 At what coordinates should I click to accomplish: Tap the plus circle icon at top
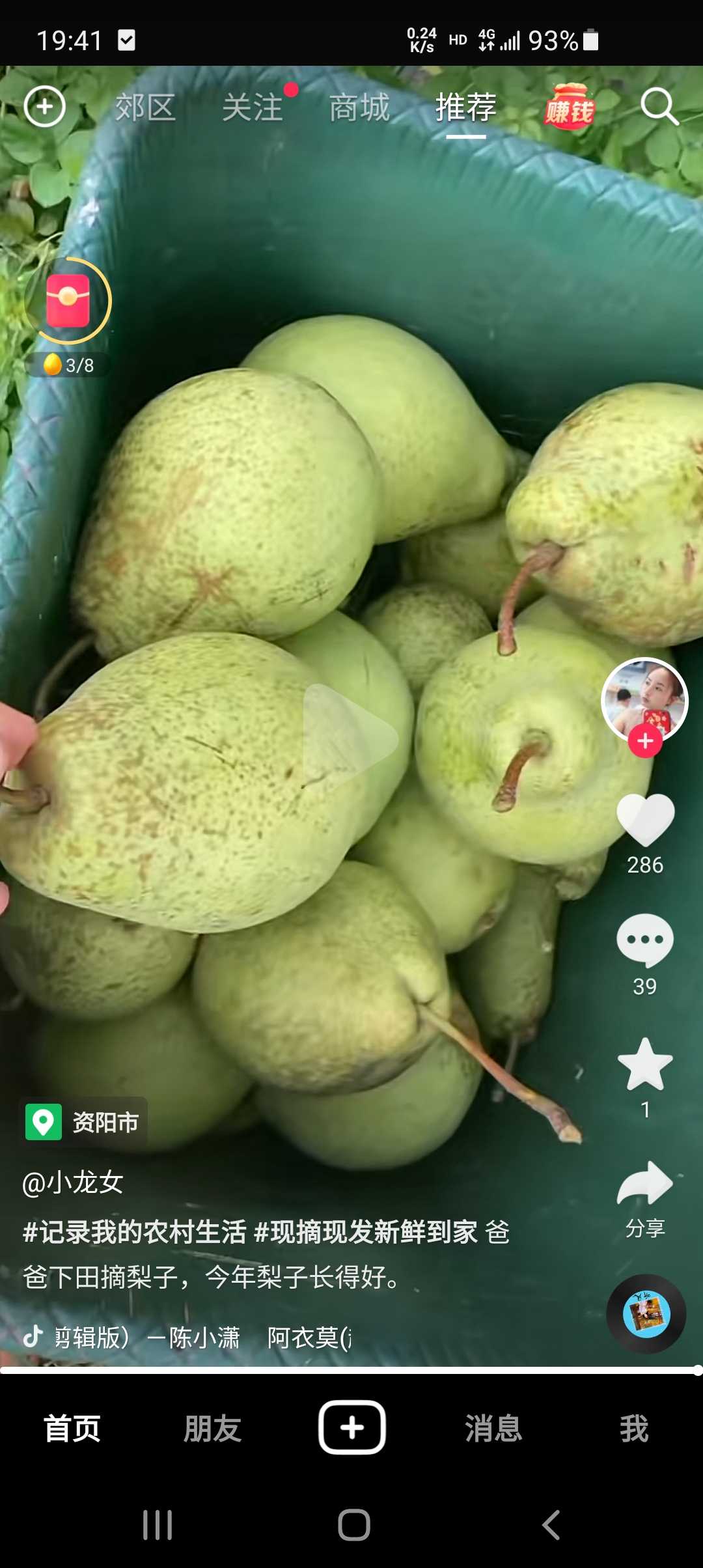44,107
